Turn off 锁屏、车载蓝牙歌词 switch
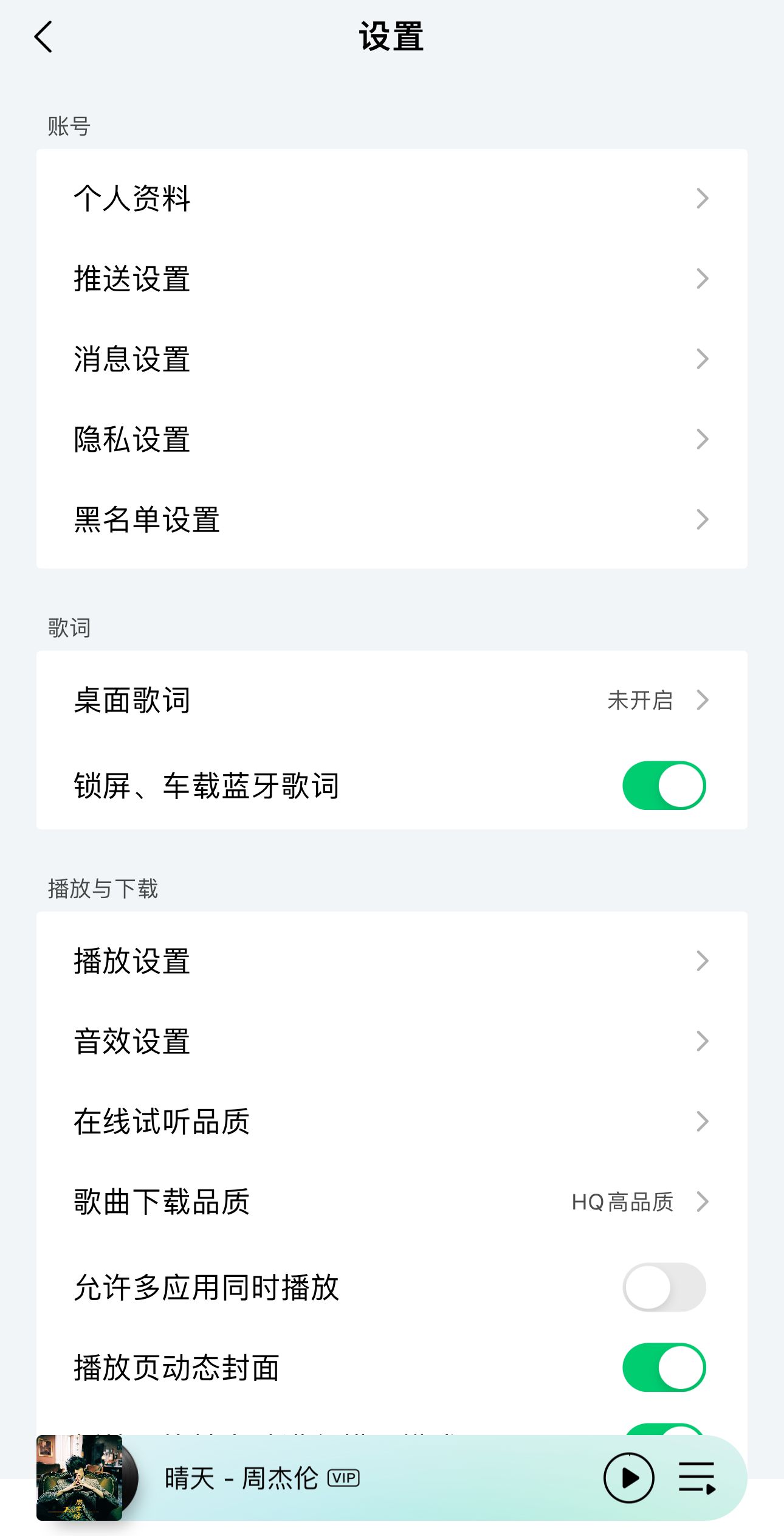The image size is (784, 1536). click(x=664, y=786)
